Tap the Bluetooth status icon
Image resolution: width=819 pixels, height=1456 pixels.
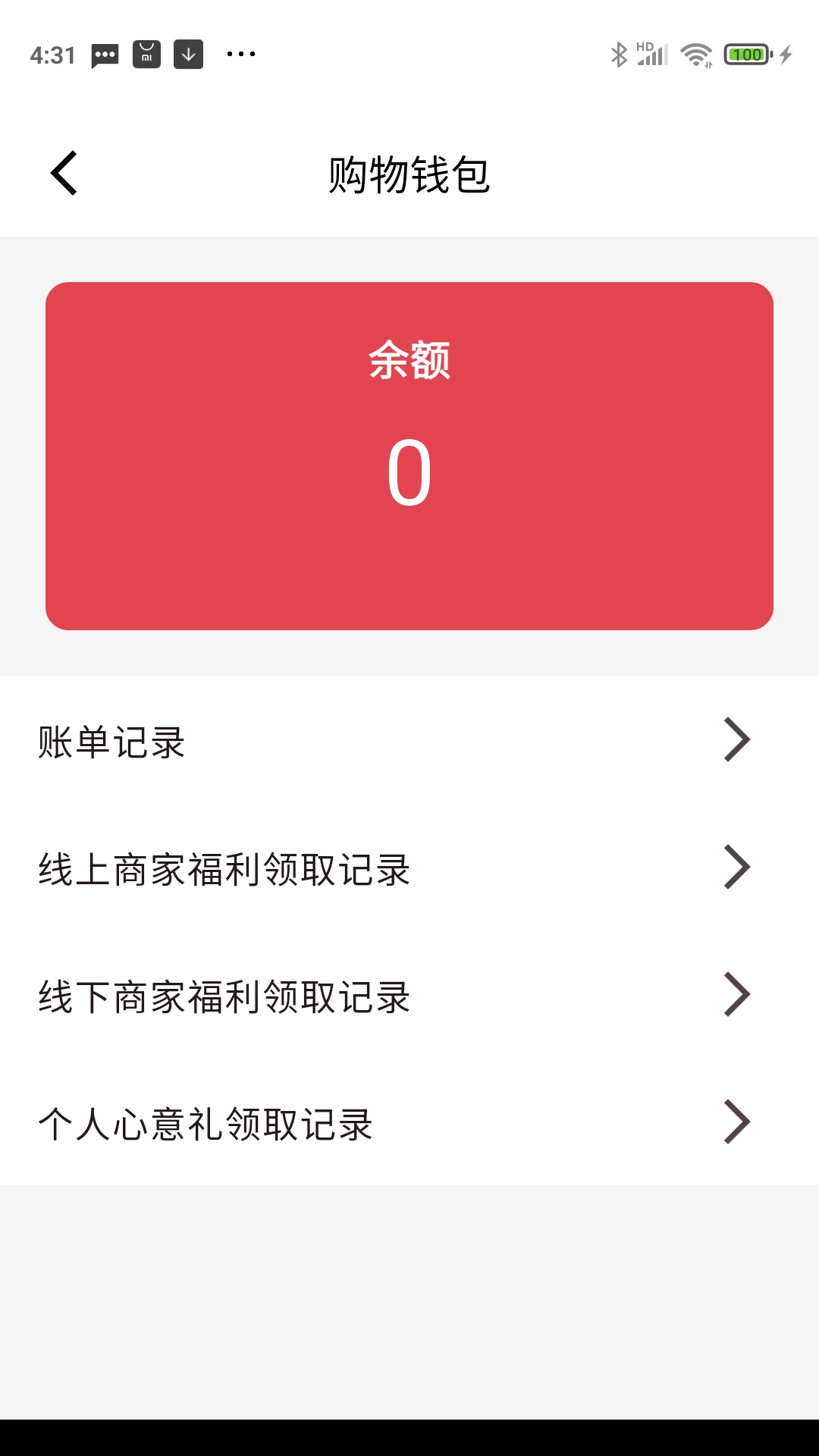point(618,53)
